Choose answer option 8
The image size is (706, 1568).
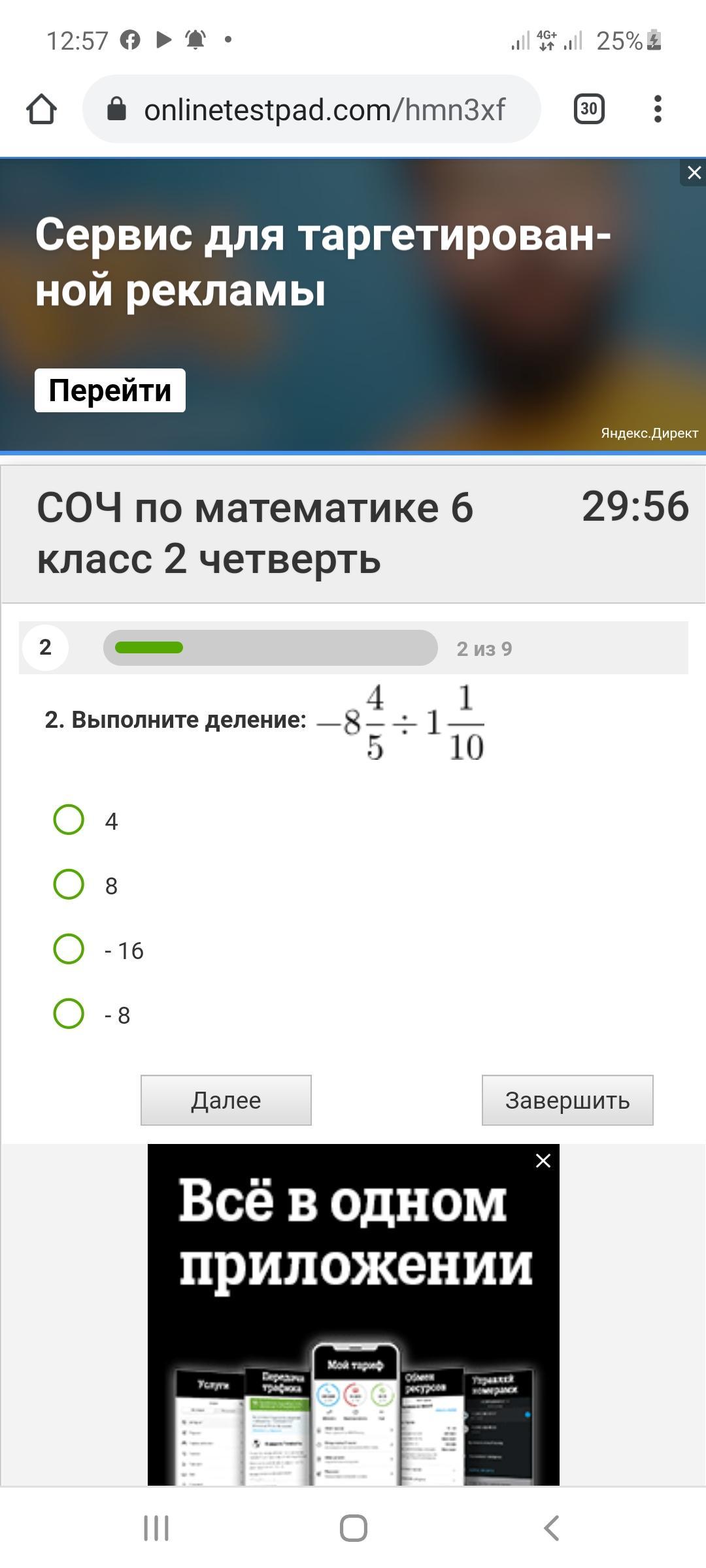69,885
